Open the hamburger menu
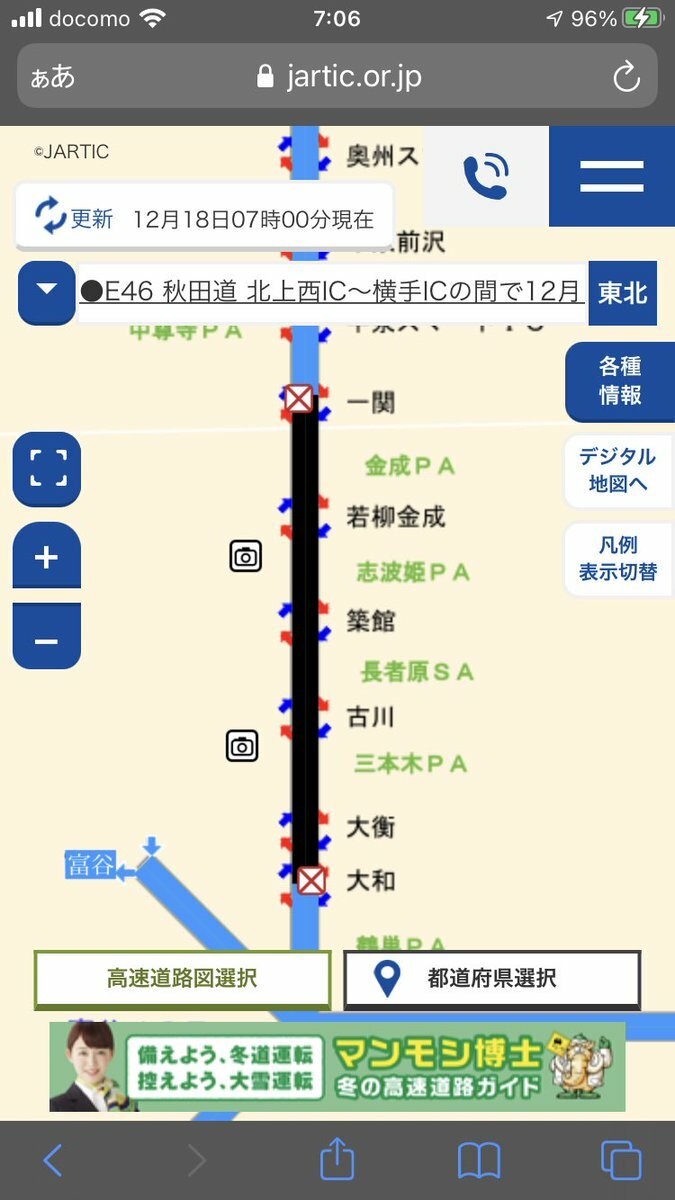The image size is (675, 1200). [x=611, y=176]
